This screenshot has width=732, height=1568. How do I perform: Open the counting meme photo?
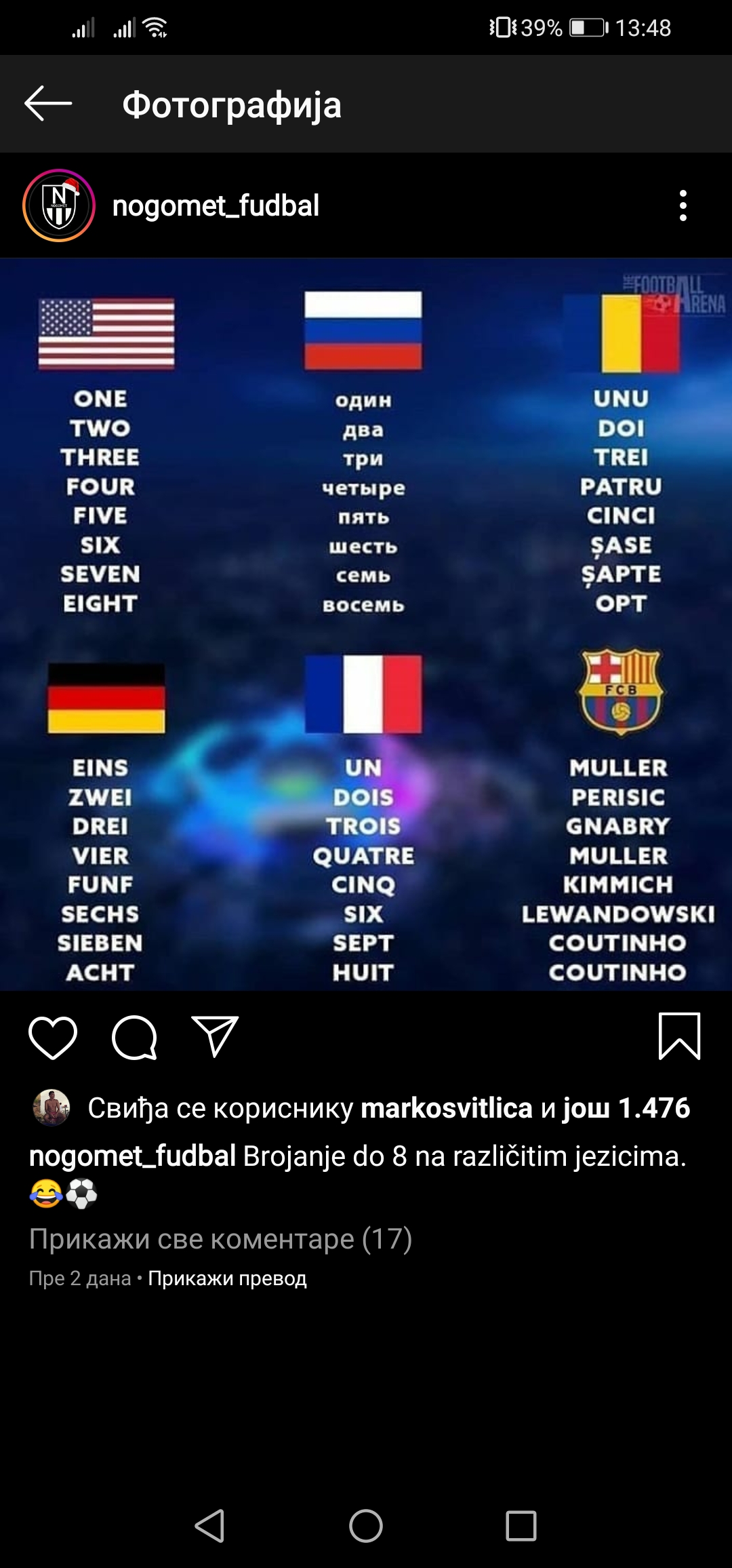tap(366, 624)
